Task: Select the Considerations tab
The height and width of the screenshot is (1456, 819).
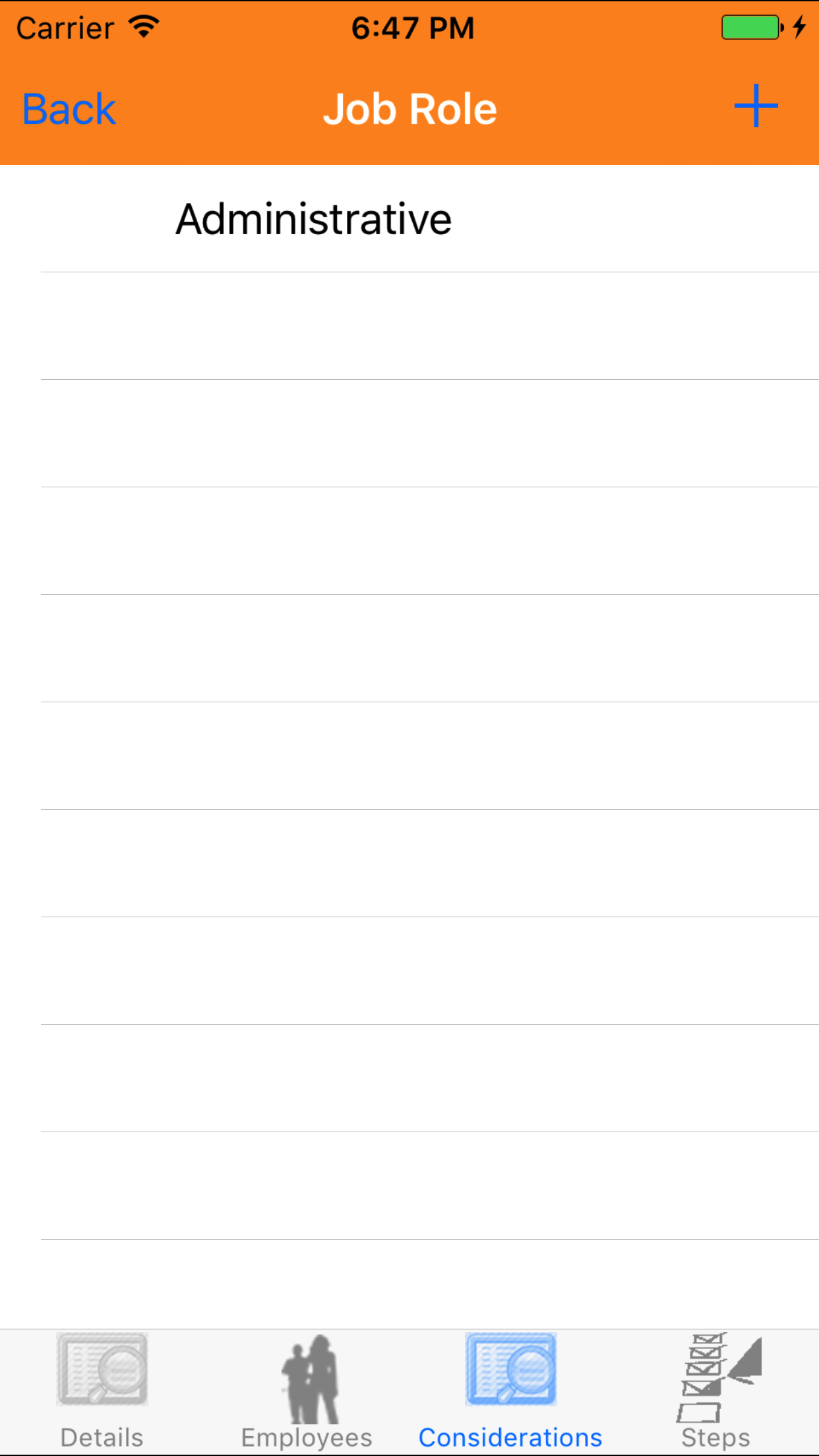Action: [511, 1391]
